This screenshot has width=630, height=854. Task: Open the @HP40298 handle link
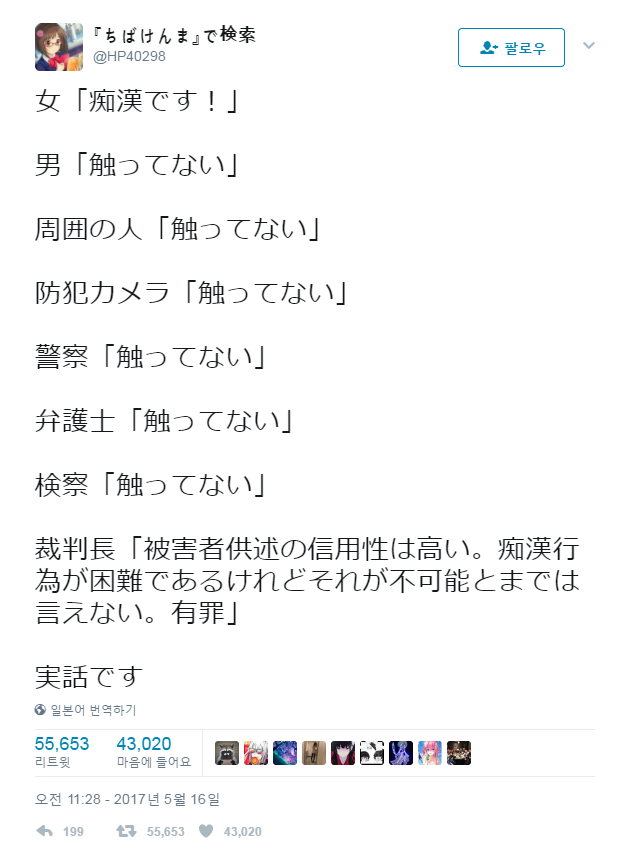129,56
